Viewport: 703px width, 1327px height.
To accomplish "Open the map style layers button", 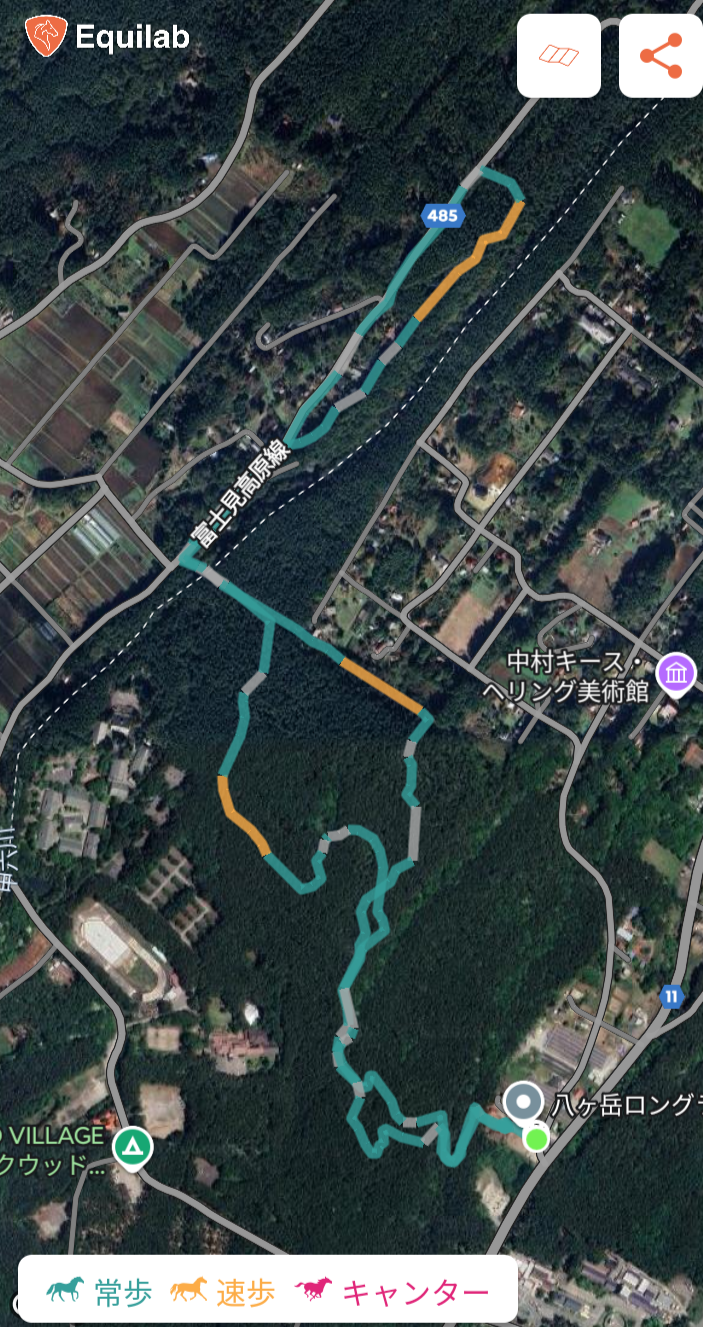I will point(559,56).
